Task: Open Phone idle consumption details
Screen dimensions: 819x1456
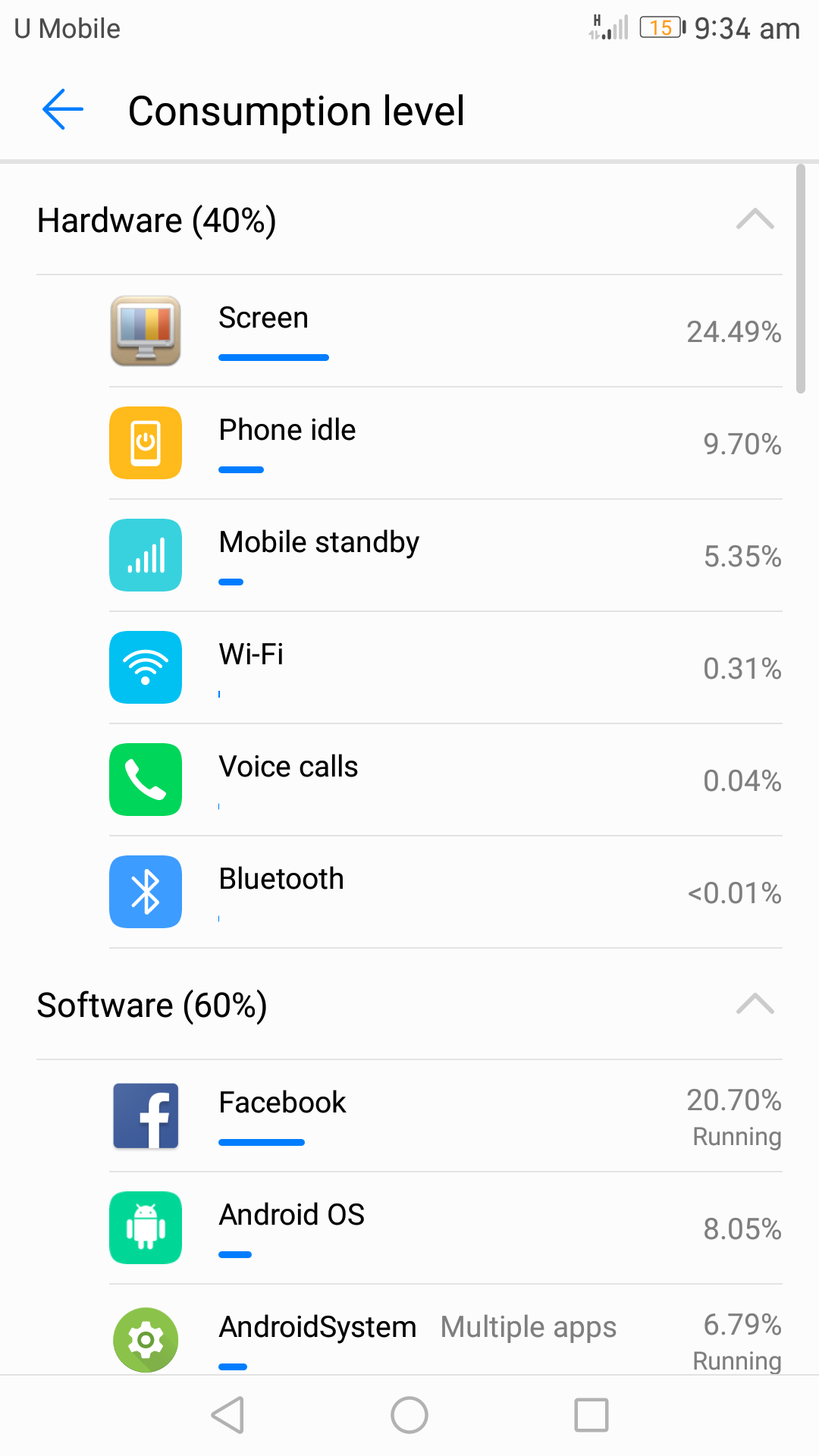Action: [x=446, y=444]
